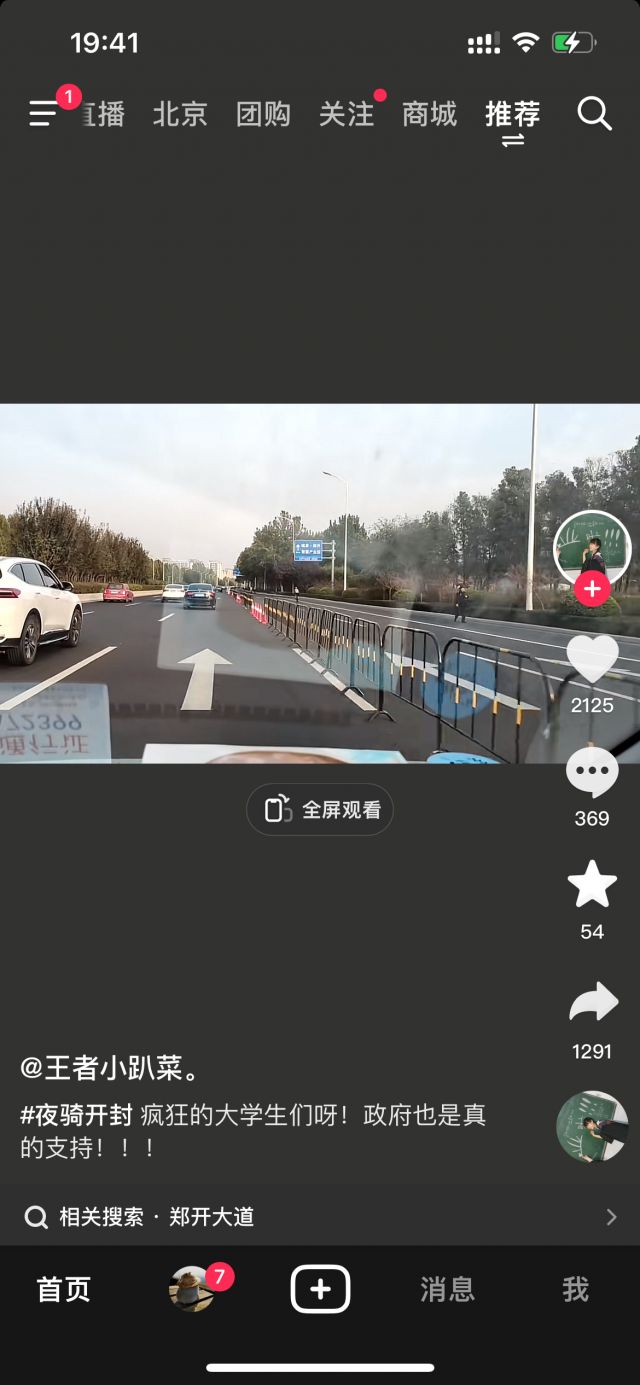Open the spinning music disc
This screenshot has height=1385, width=640.
coord(592,1126)
